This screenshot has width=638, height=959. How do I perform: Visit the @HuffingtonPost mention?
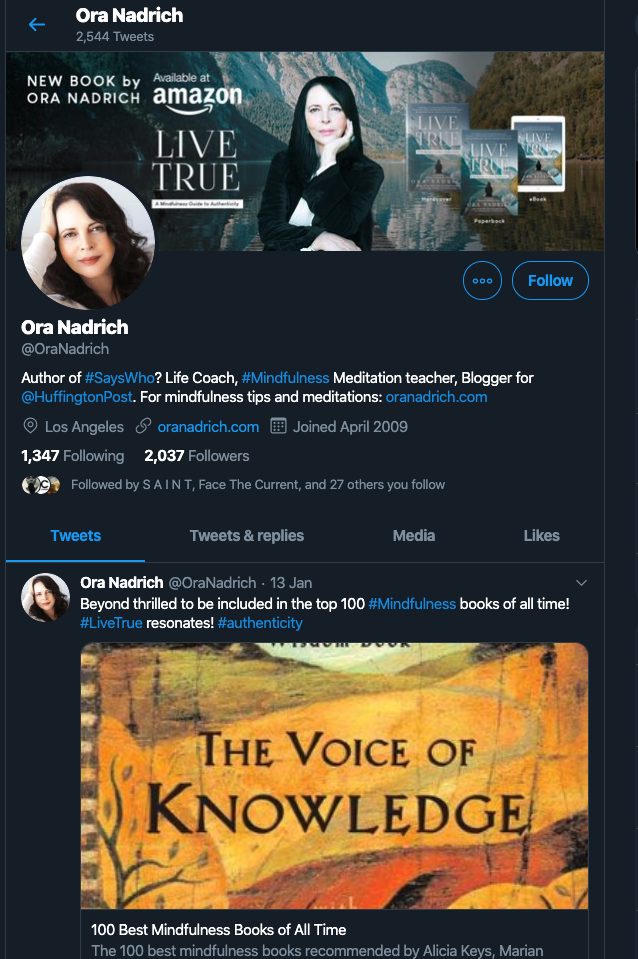[x=78, y=397]
